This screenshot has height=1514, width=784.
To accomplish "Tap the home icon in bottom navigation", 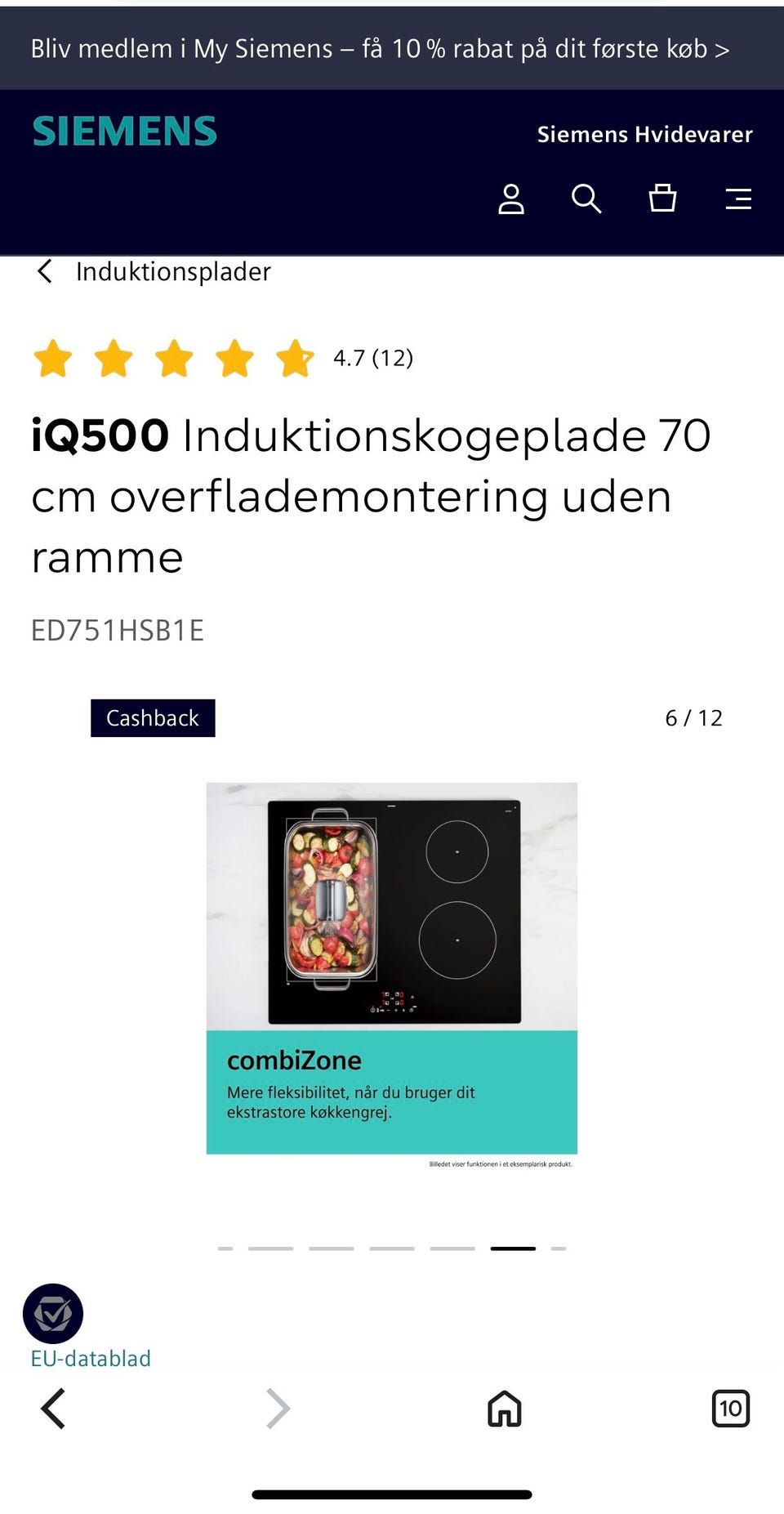I will [x=504, y=1409].
